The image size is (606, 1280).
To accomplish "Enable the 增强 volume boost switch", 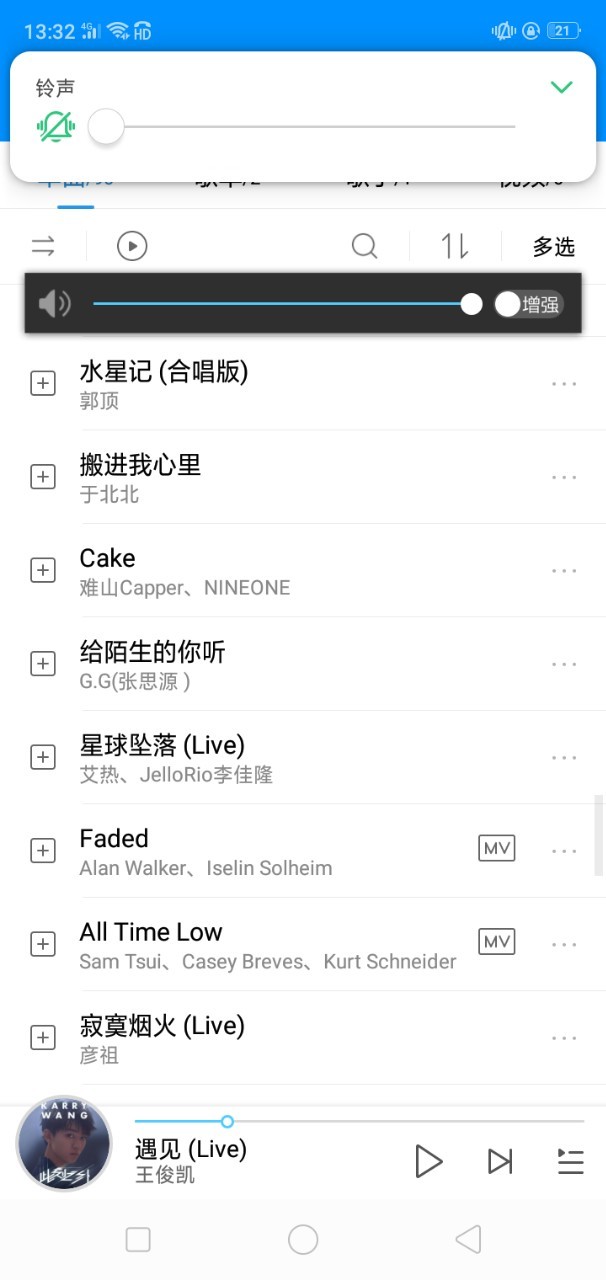I will (528, 304).
